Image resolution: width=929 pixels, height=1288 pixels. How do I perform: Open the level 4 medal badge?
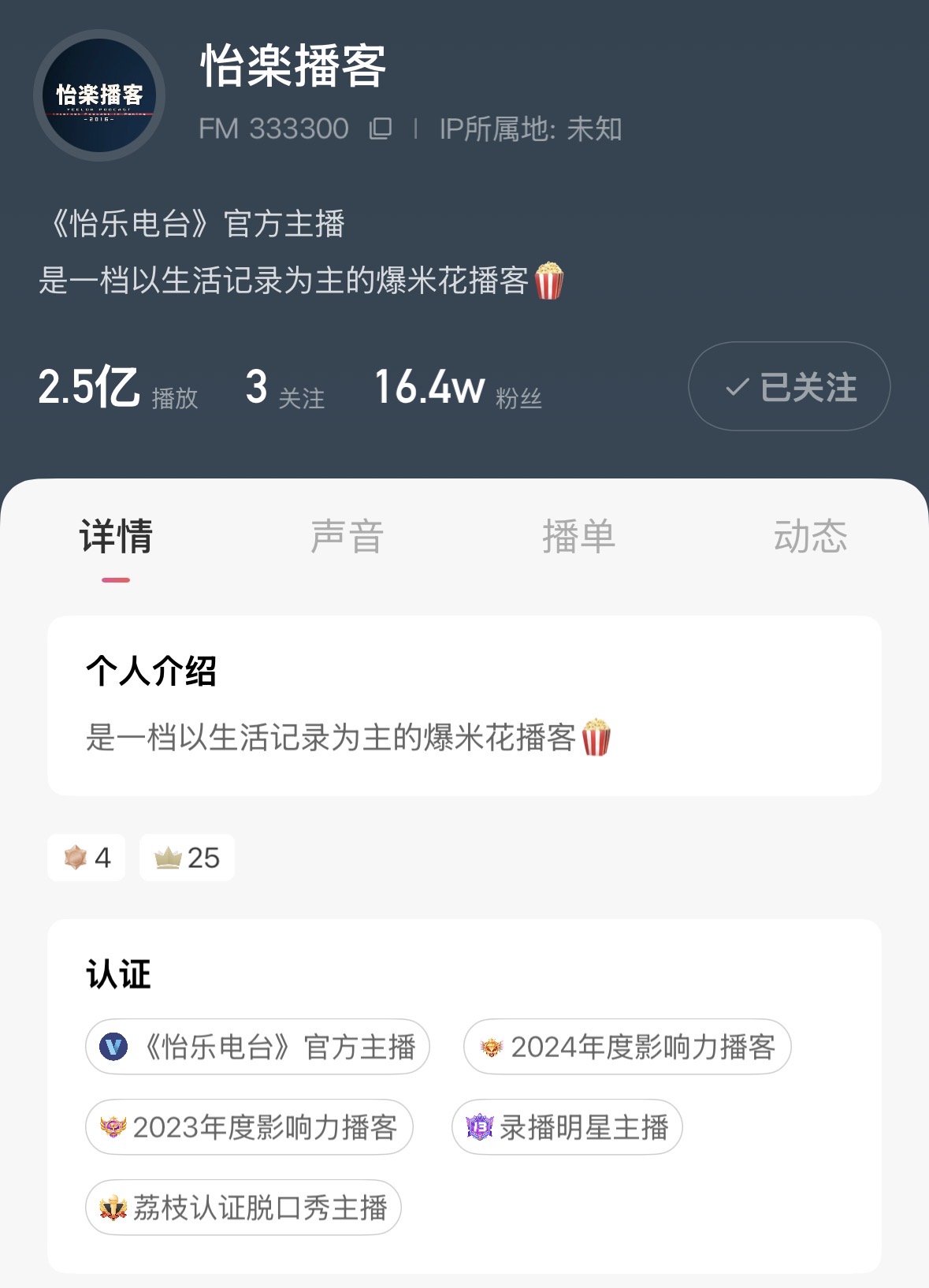pos(86,858)
